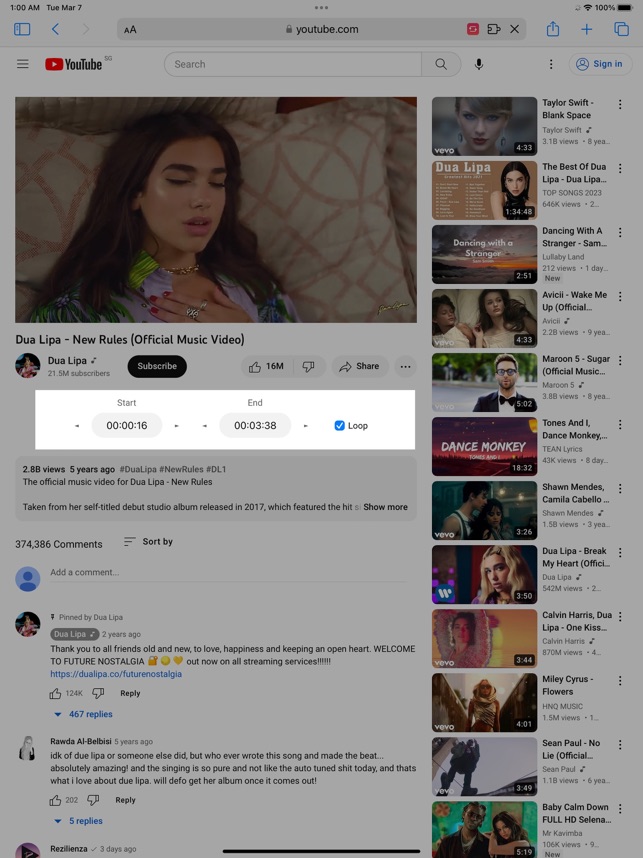Dislike the New Rules video

pos(309,366)
